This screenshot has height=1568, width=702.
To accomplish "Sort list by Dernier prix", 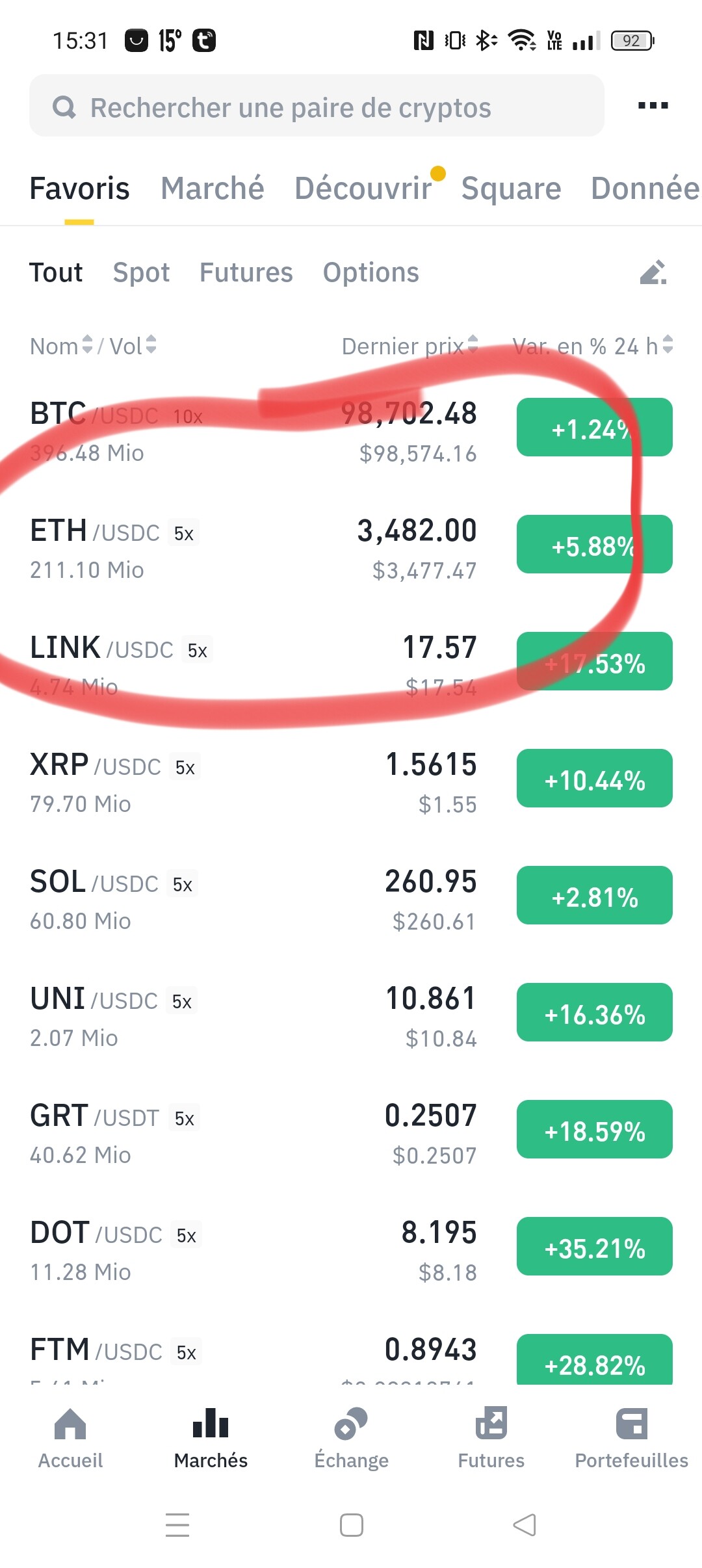I will 410,346.
